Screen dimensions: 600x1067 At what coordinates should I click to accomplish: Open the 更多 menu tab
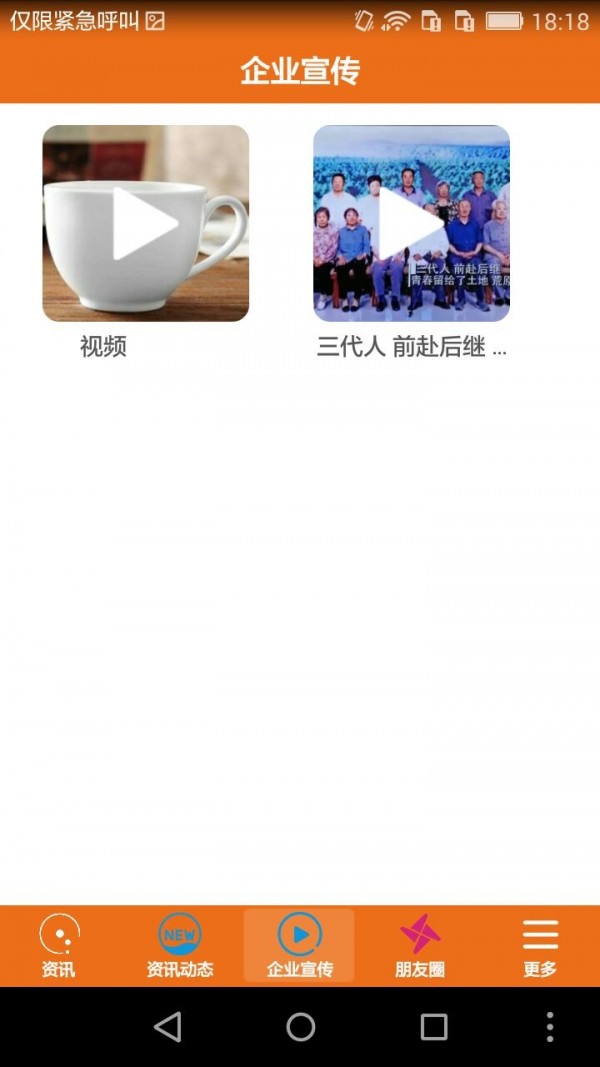[x=540, y=946]
